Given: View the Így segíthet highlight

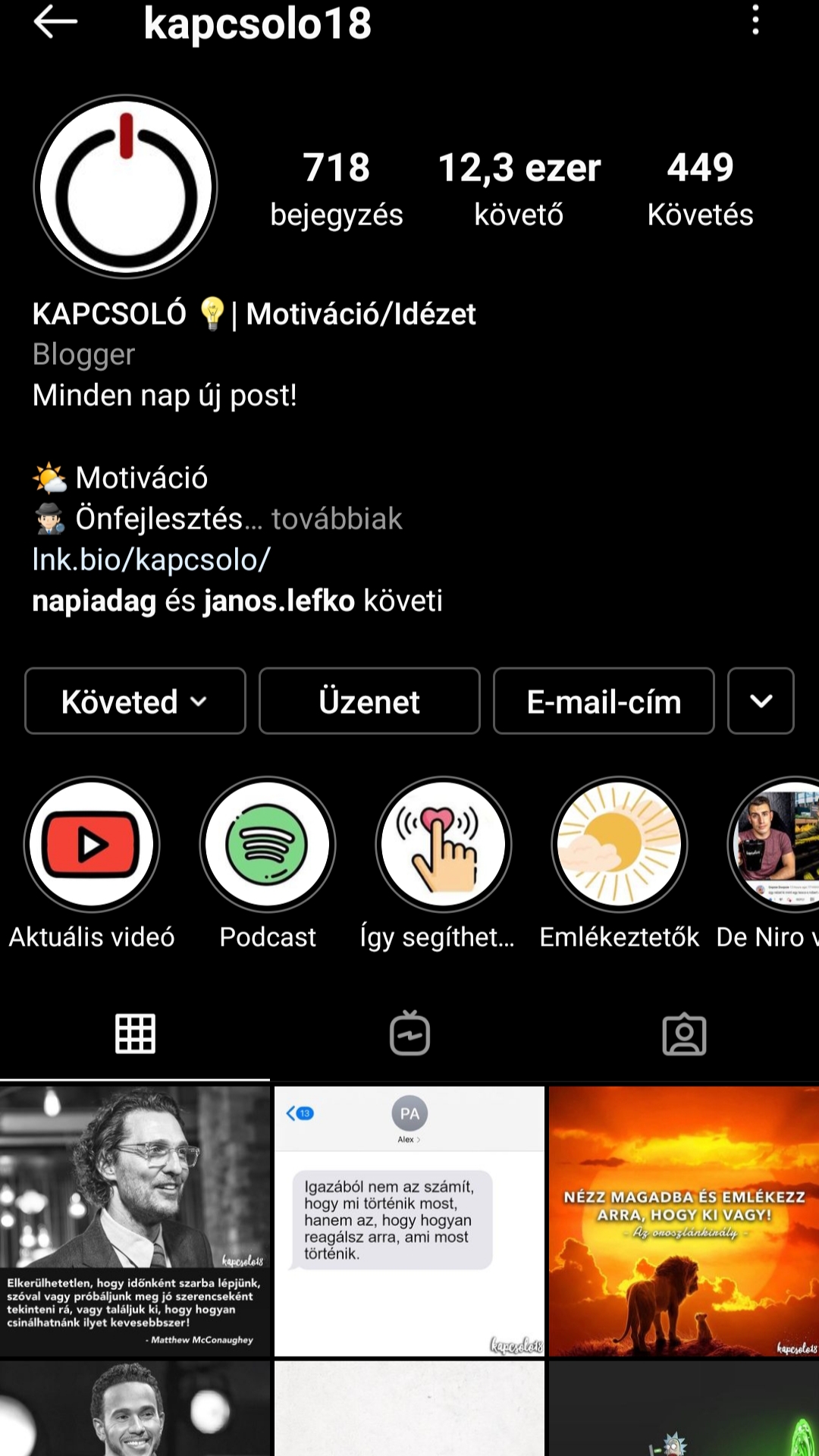Looking at the screenshot, I should point(444,845).
